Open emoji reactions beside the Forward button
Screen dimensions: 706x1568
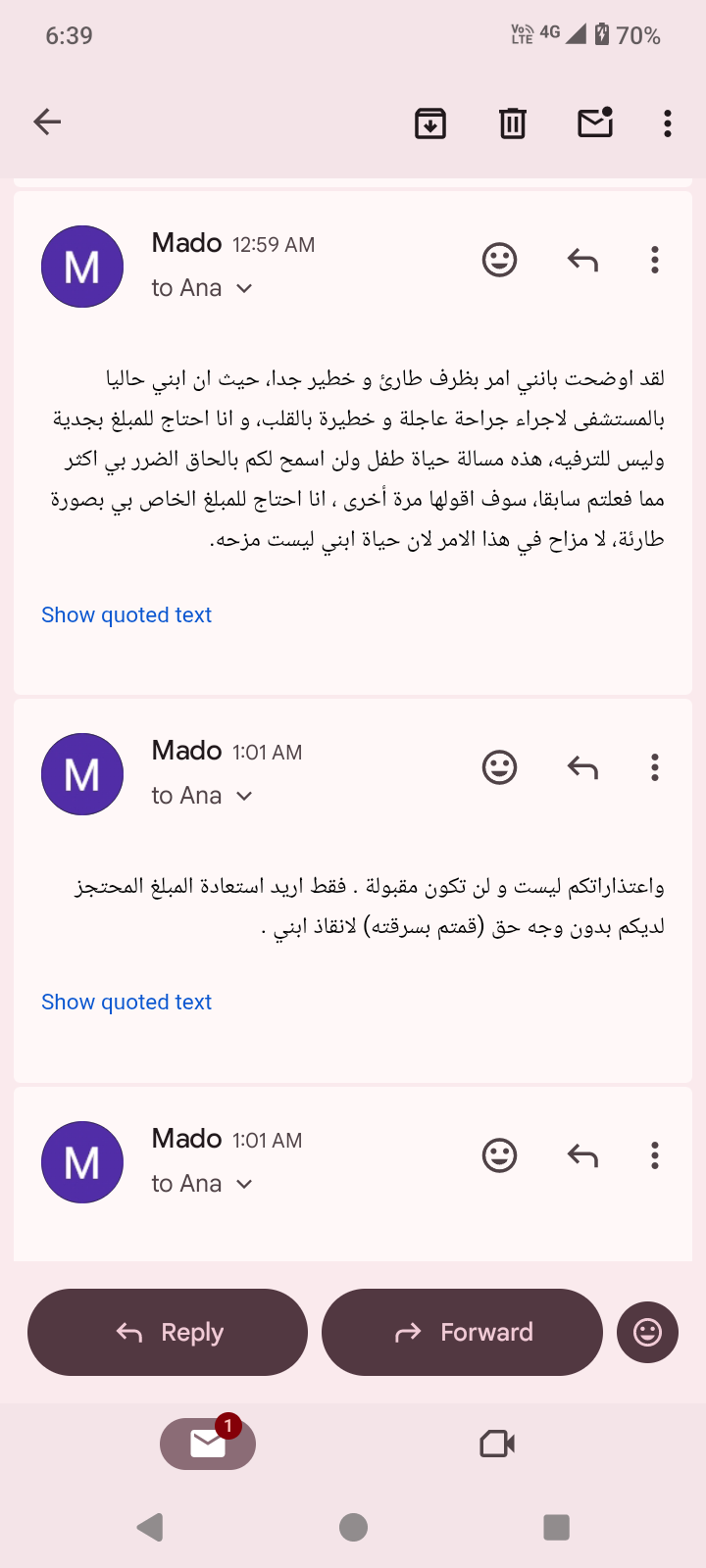pos(647,1332)
